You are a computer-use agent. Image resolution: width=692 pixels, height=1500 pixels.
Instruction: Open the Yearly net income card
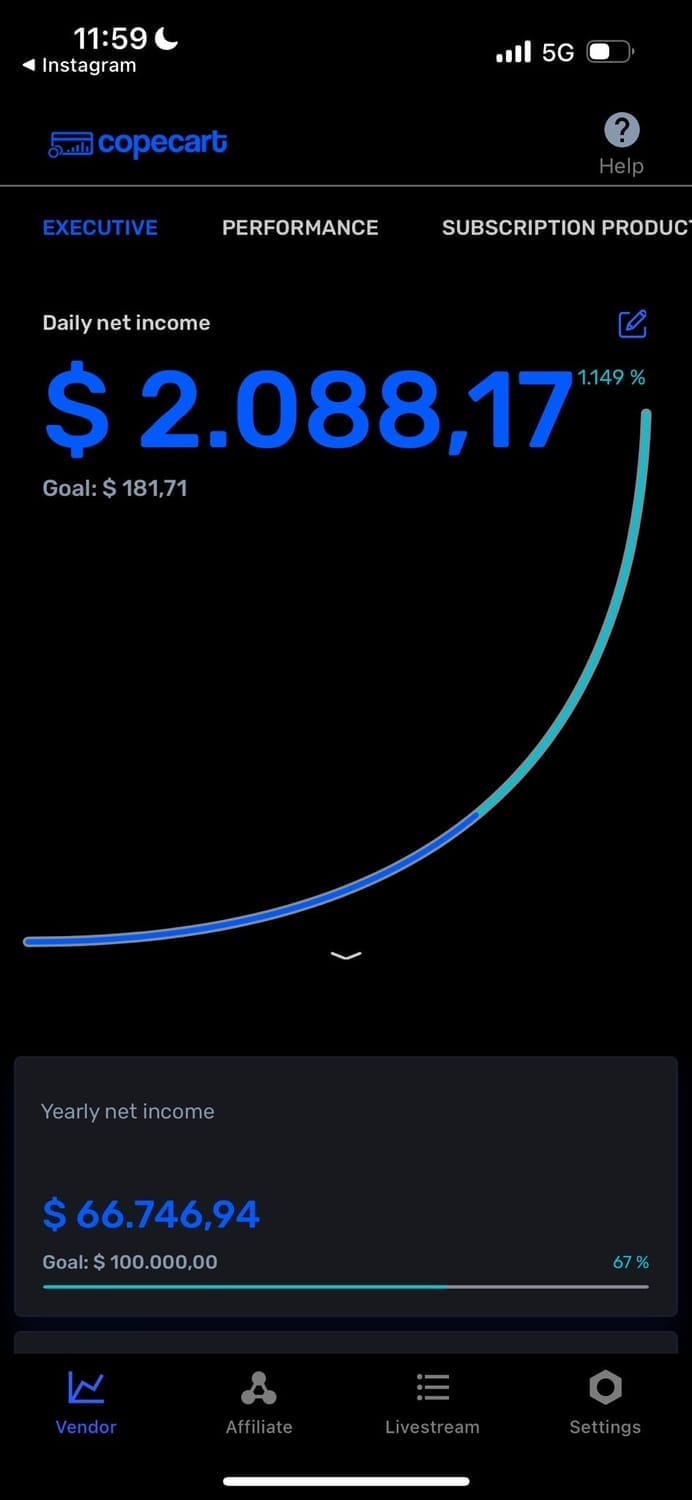click(346, 1186)
